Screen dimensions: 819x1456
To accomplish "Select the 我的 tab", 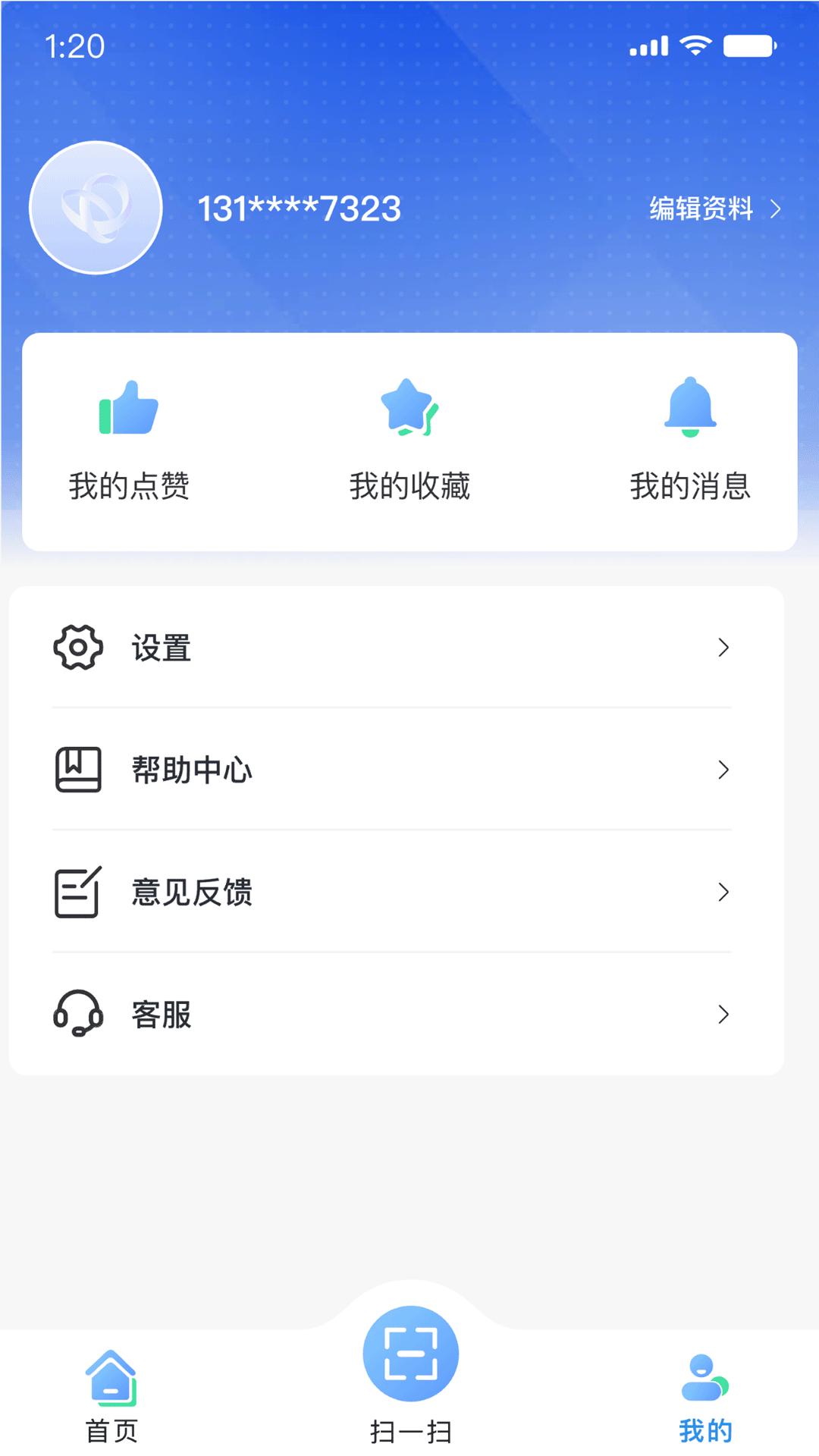I will (x=705, y=1396).
